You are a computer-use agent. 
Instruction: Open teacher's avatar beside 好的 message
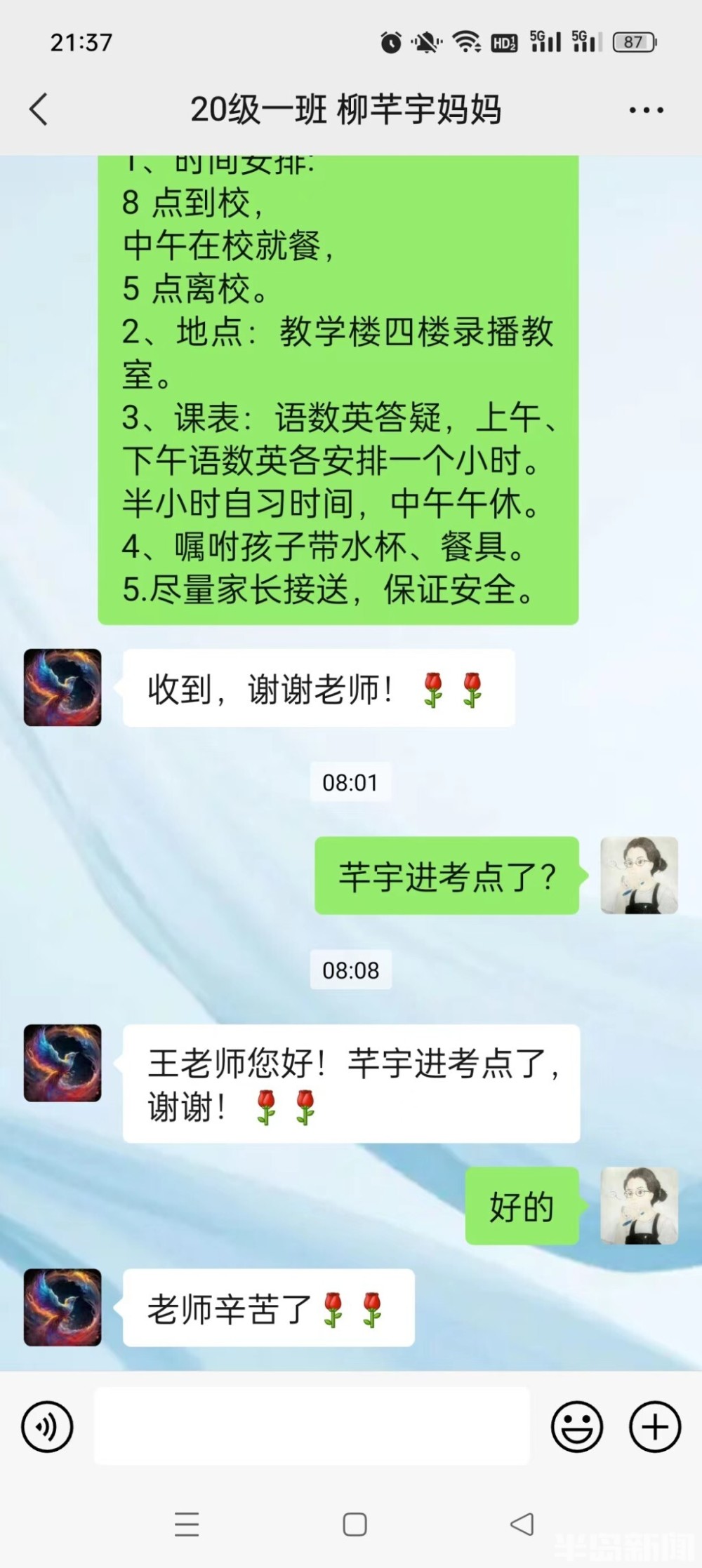[639, 1205]
